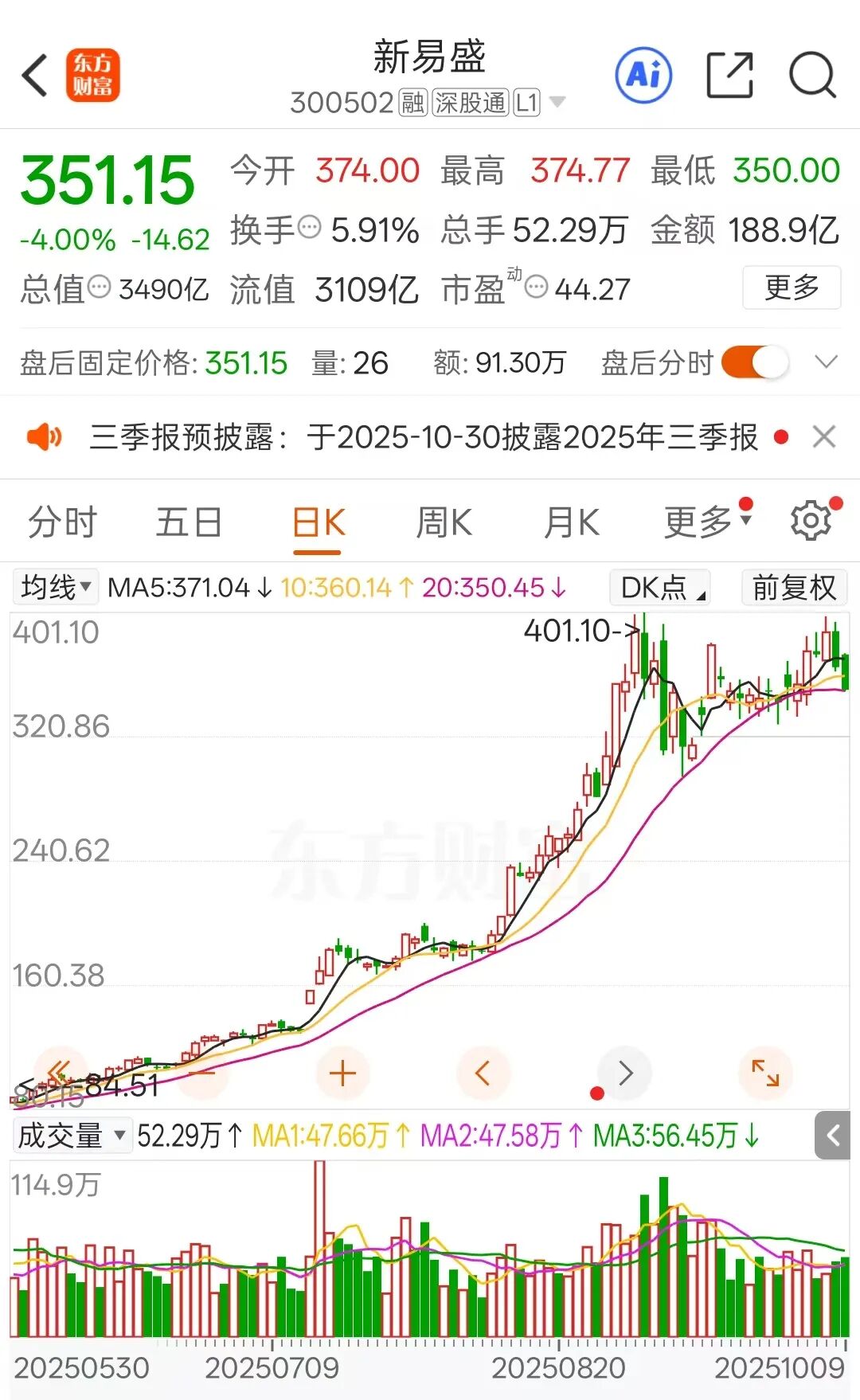Dismiss the 三季报预披露 notice
The image size is (860, 1400).
[824, 436]
